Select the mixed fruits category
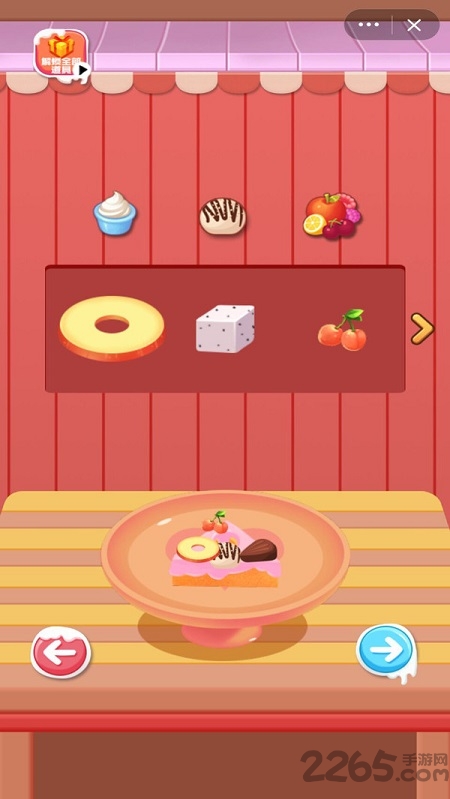The height and width of the screenshot is (799, 450). click(332, 216)
